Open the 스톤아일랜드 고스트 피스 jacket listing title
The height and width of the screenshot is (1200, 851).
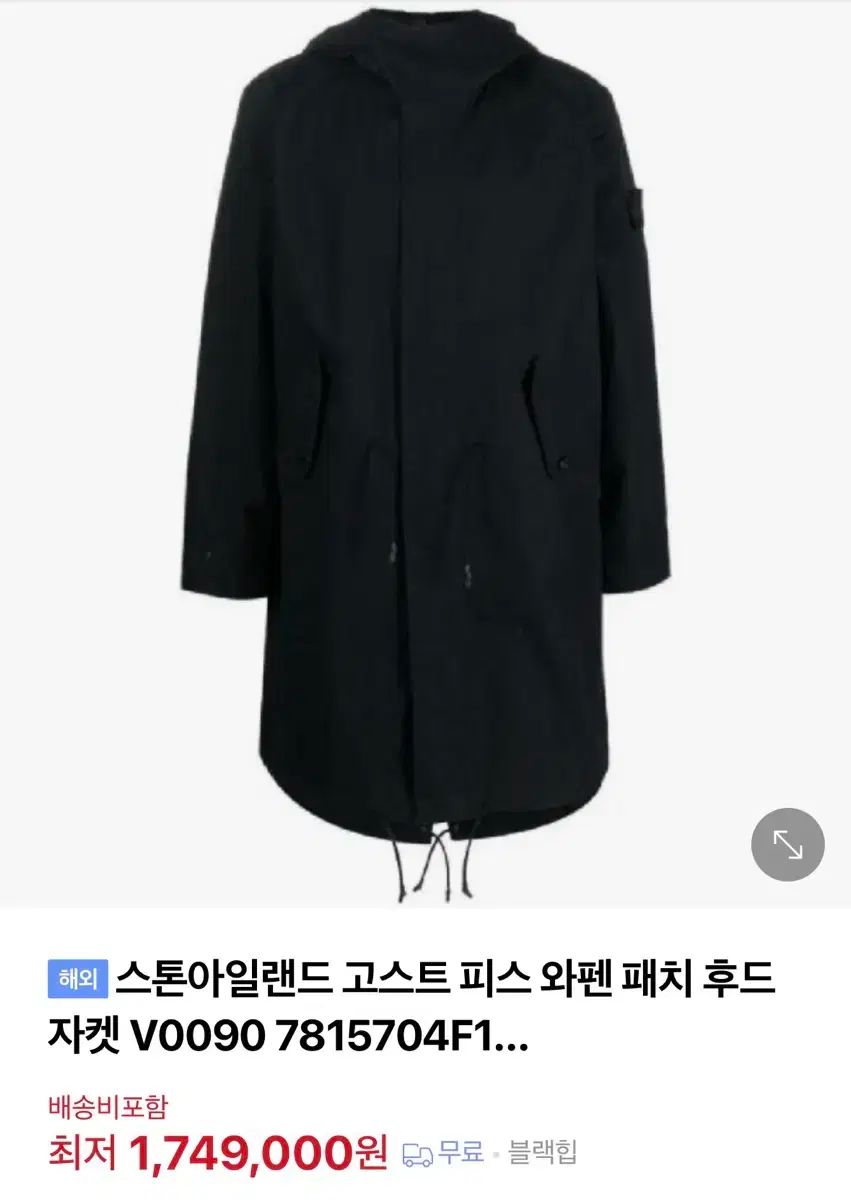click(x=410, y=1007)
